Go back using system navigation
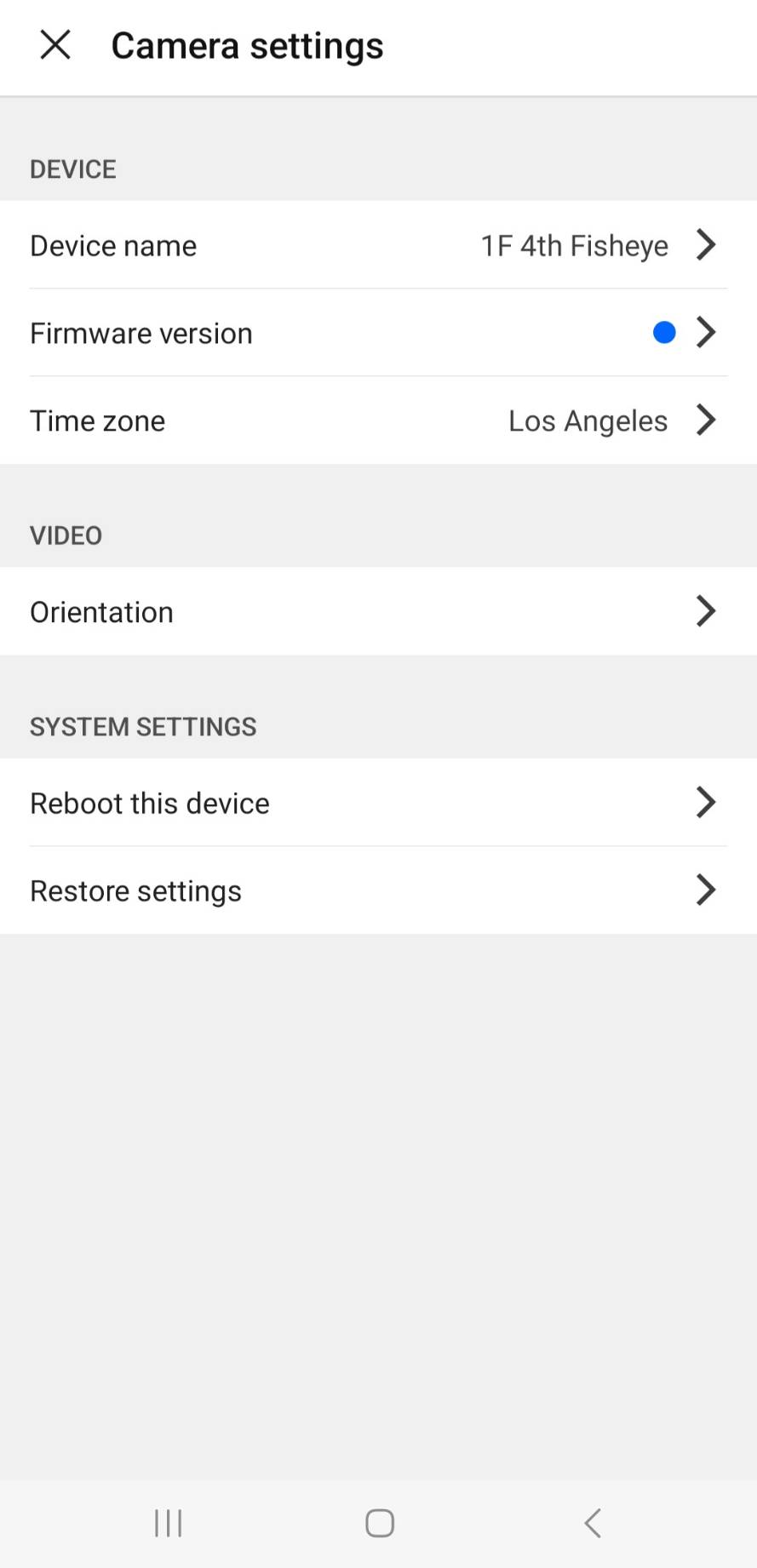 tap(593, 1523)
